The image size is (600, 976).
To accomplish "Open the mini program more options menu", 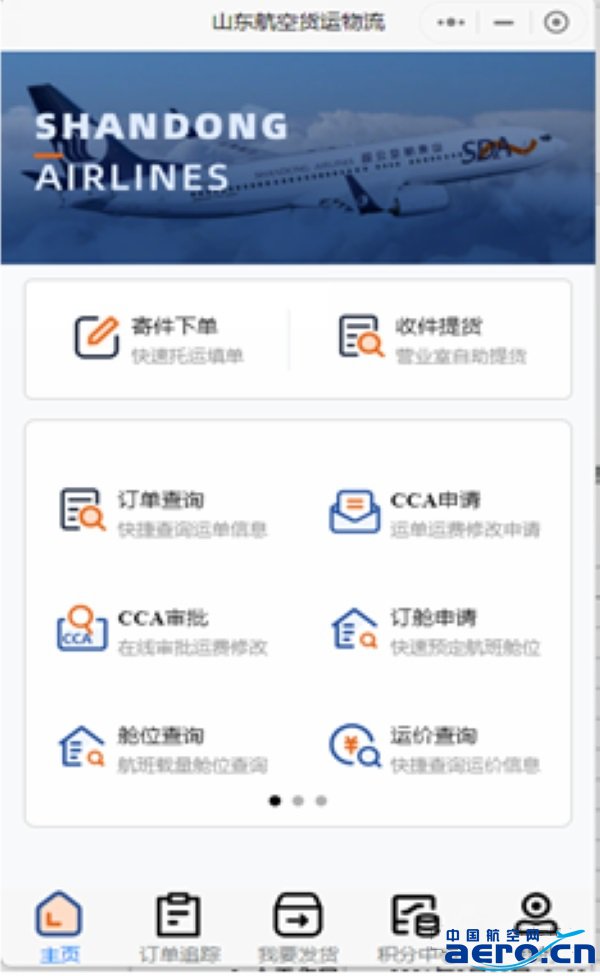I will click(x=452, y=22).
